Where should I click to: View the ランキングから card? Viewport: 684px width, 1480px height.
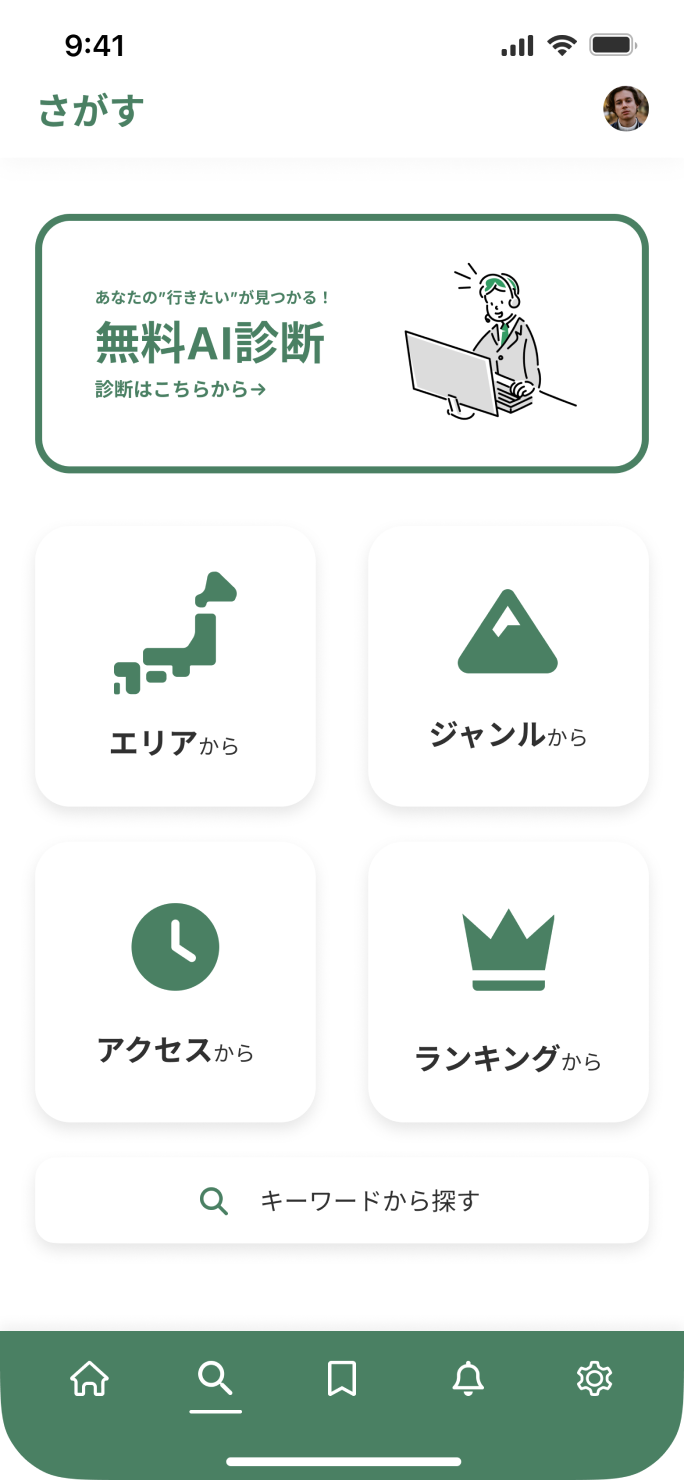(x=508, y=981)
